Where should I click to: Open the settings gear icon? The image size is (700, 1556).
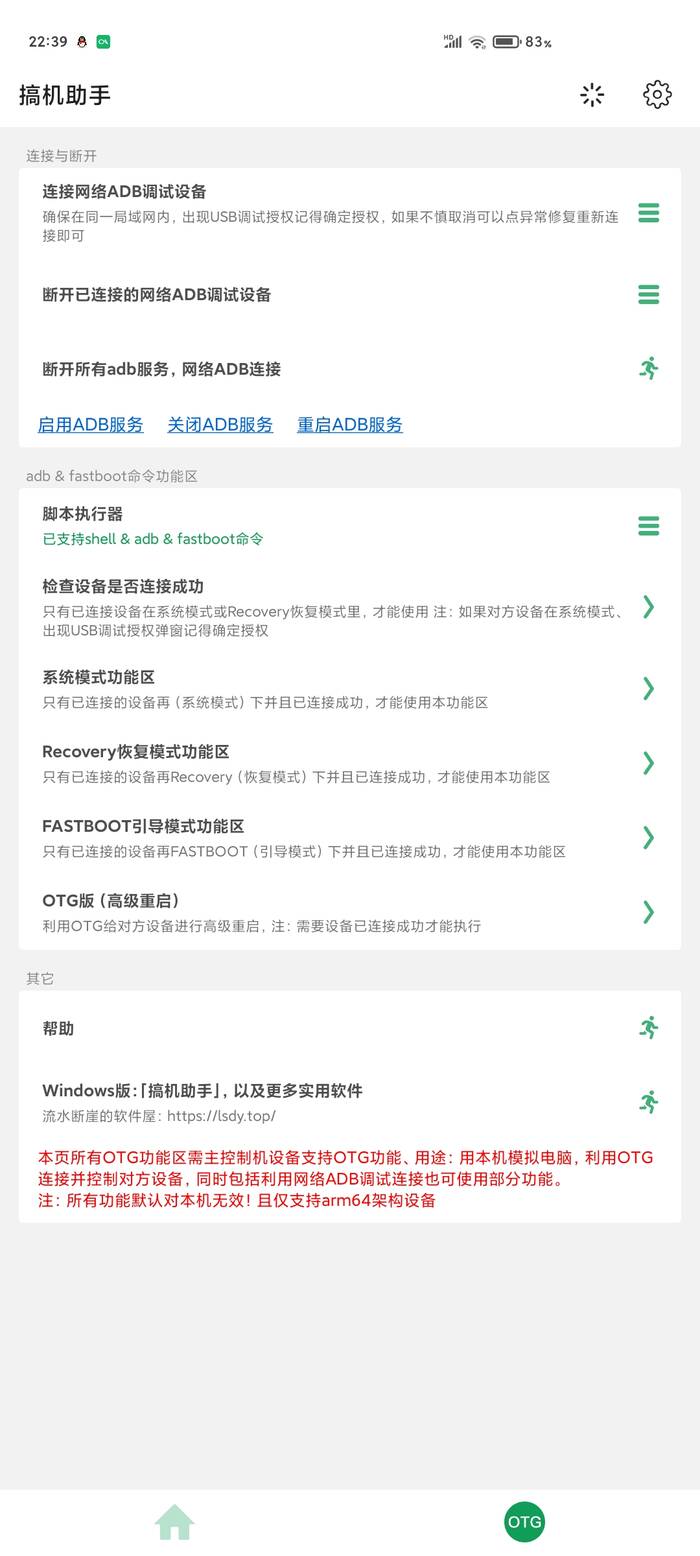[657, 95]
